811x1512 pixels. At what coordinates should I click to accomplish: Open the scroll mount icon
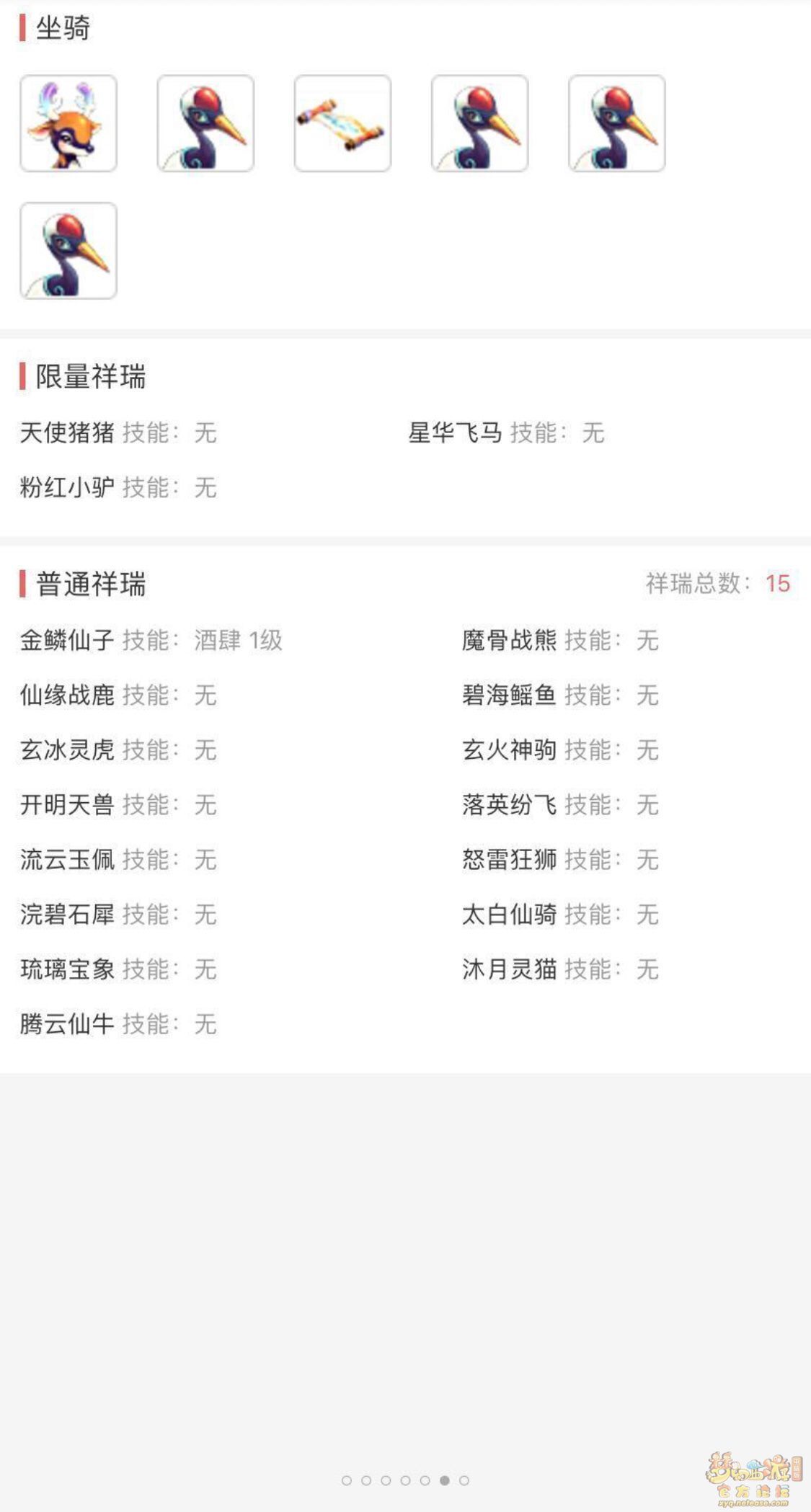coord(342,123)
